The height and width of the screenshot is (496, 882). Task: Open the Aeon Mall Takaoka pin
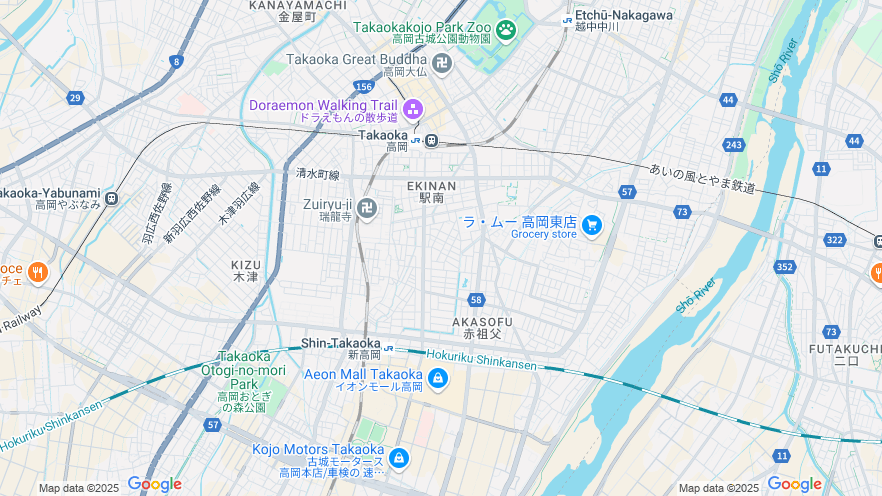tap(437, 379)
